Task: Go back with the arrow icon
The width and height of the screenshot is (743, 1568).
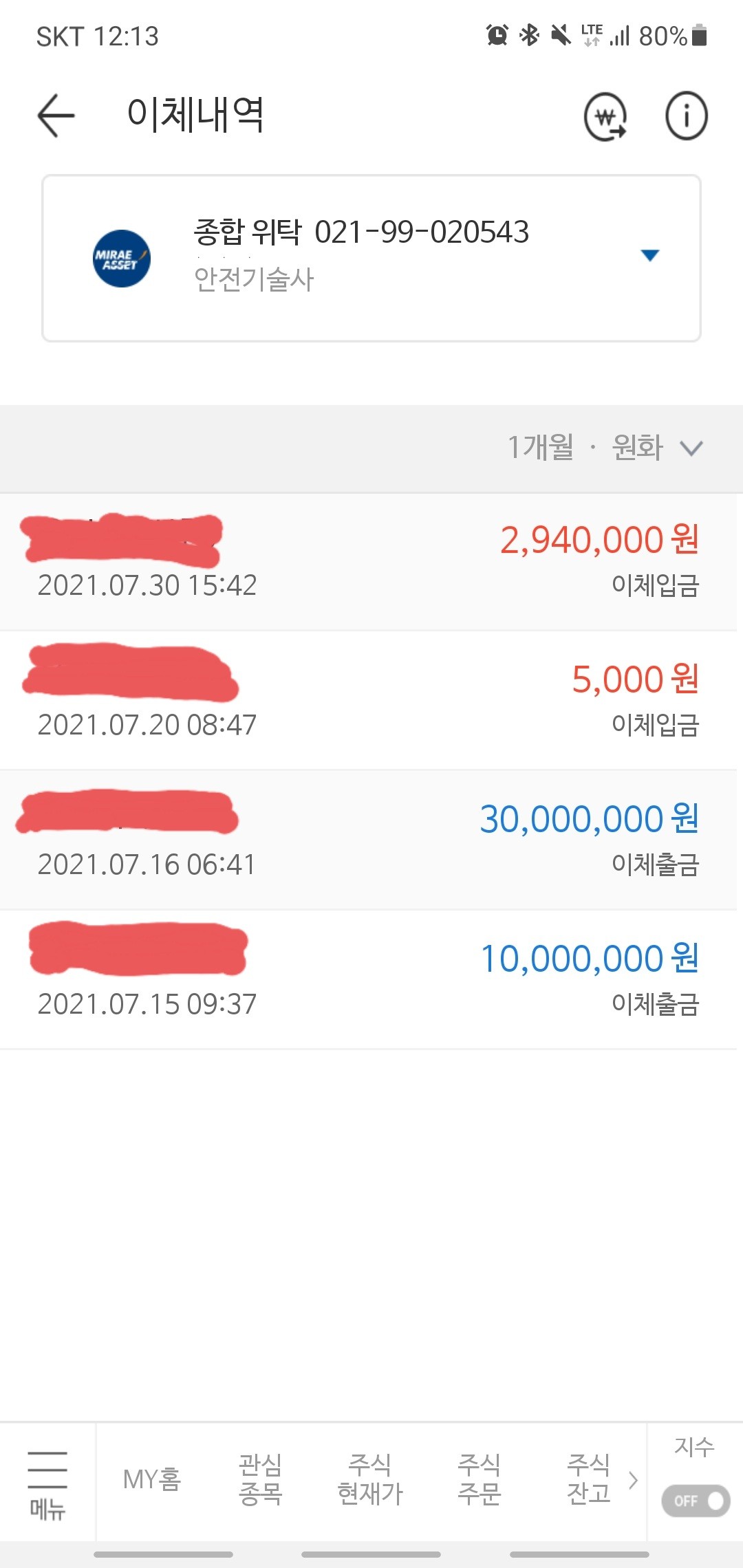Action: tap(56, 116)
